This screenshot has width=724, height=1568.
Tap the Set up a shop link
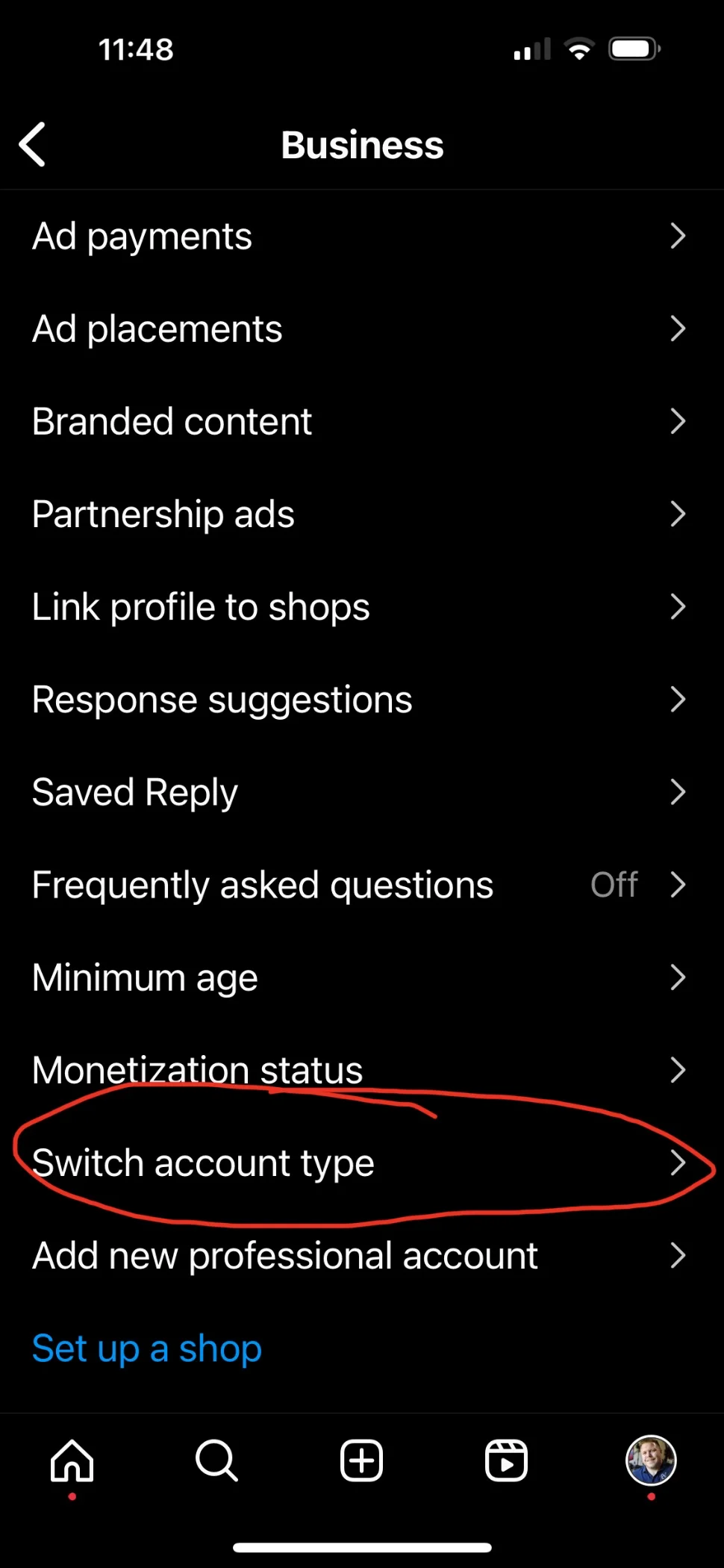click(x=147, y=1348)
